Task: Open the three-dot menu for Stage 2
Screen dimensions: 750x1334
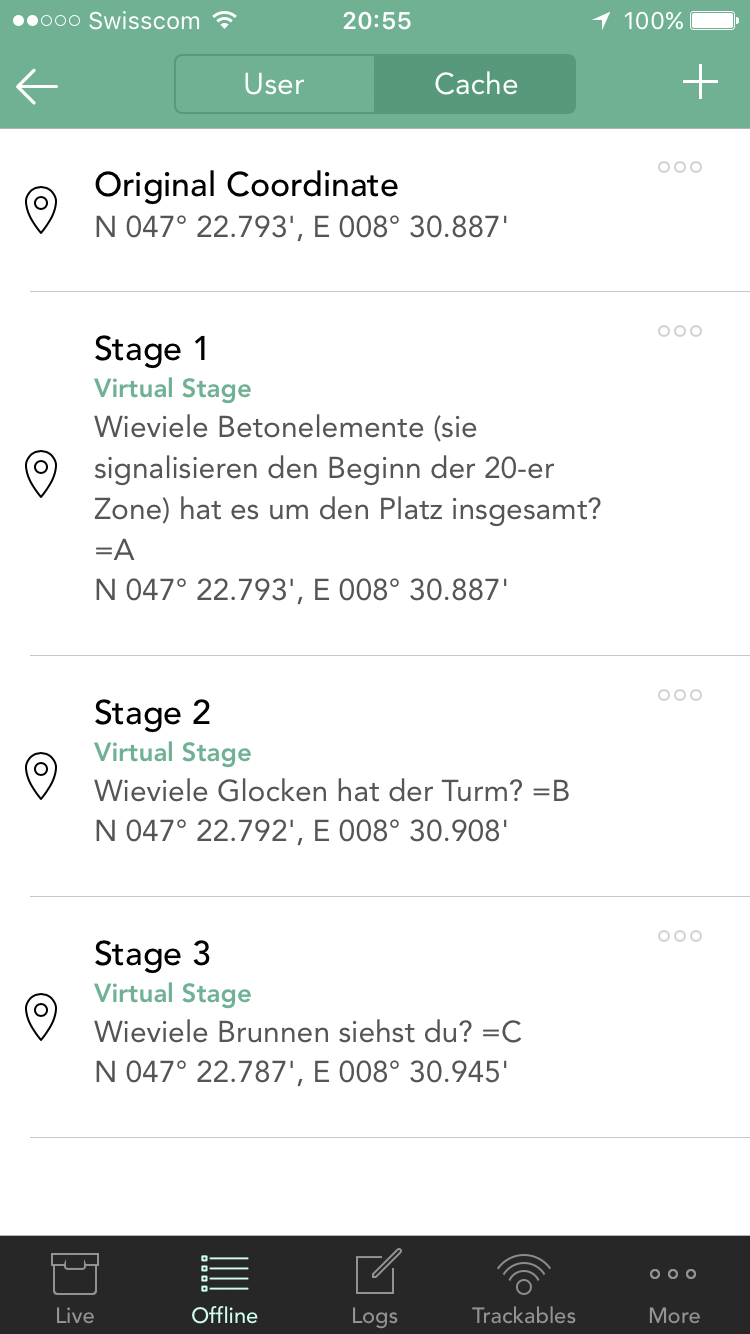Action: click(680, 695)
